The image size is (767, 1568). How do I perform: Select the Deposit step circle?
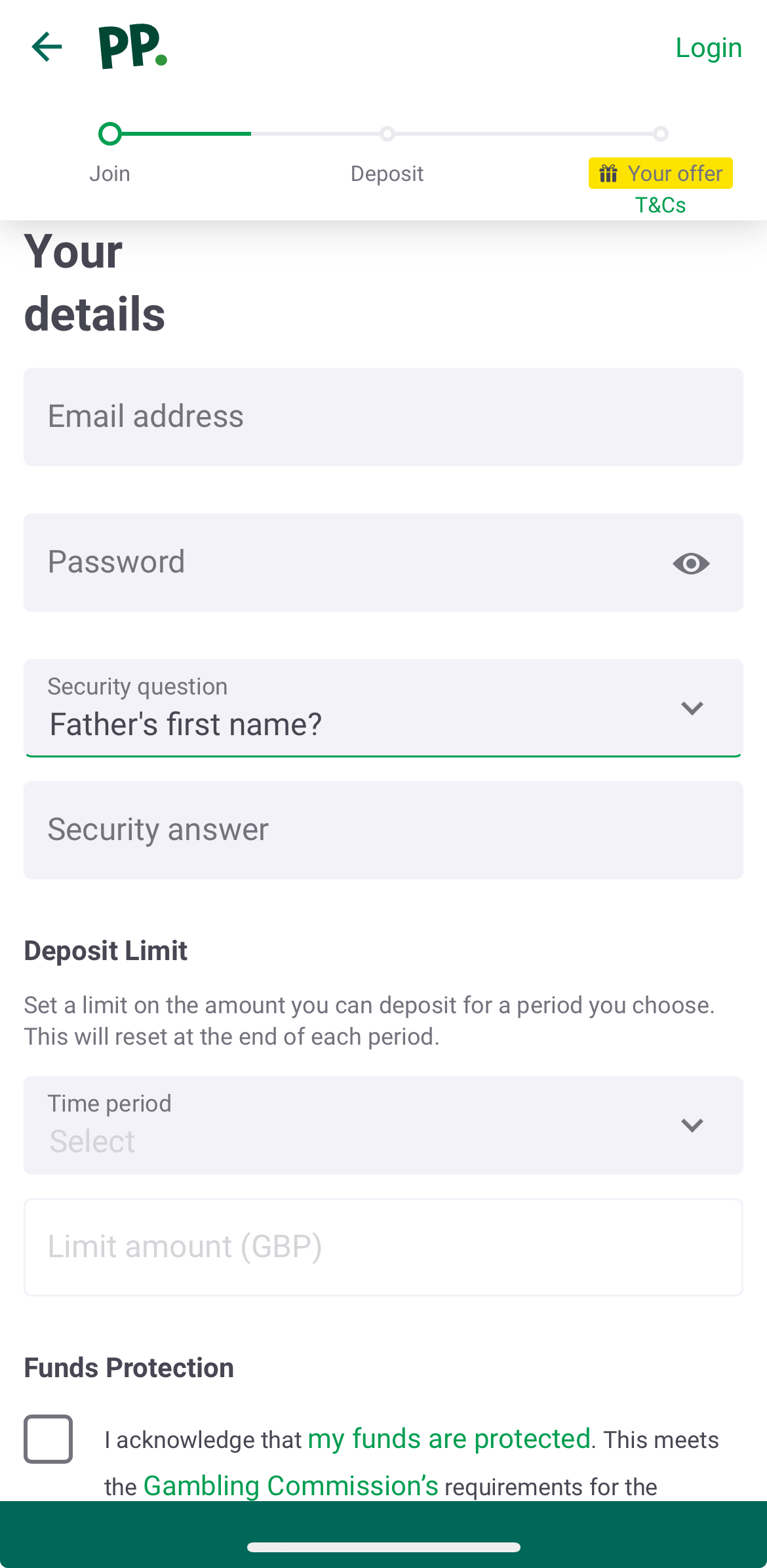pos(387,133)
